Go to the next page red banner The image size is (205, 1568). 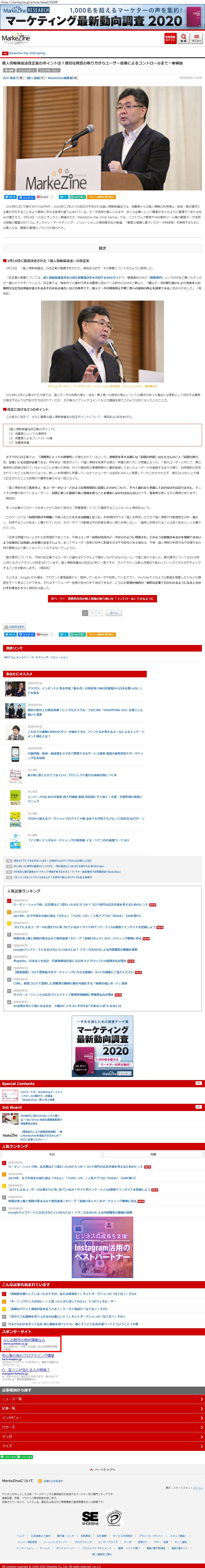click(102, 598)
